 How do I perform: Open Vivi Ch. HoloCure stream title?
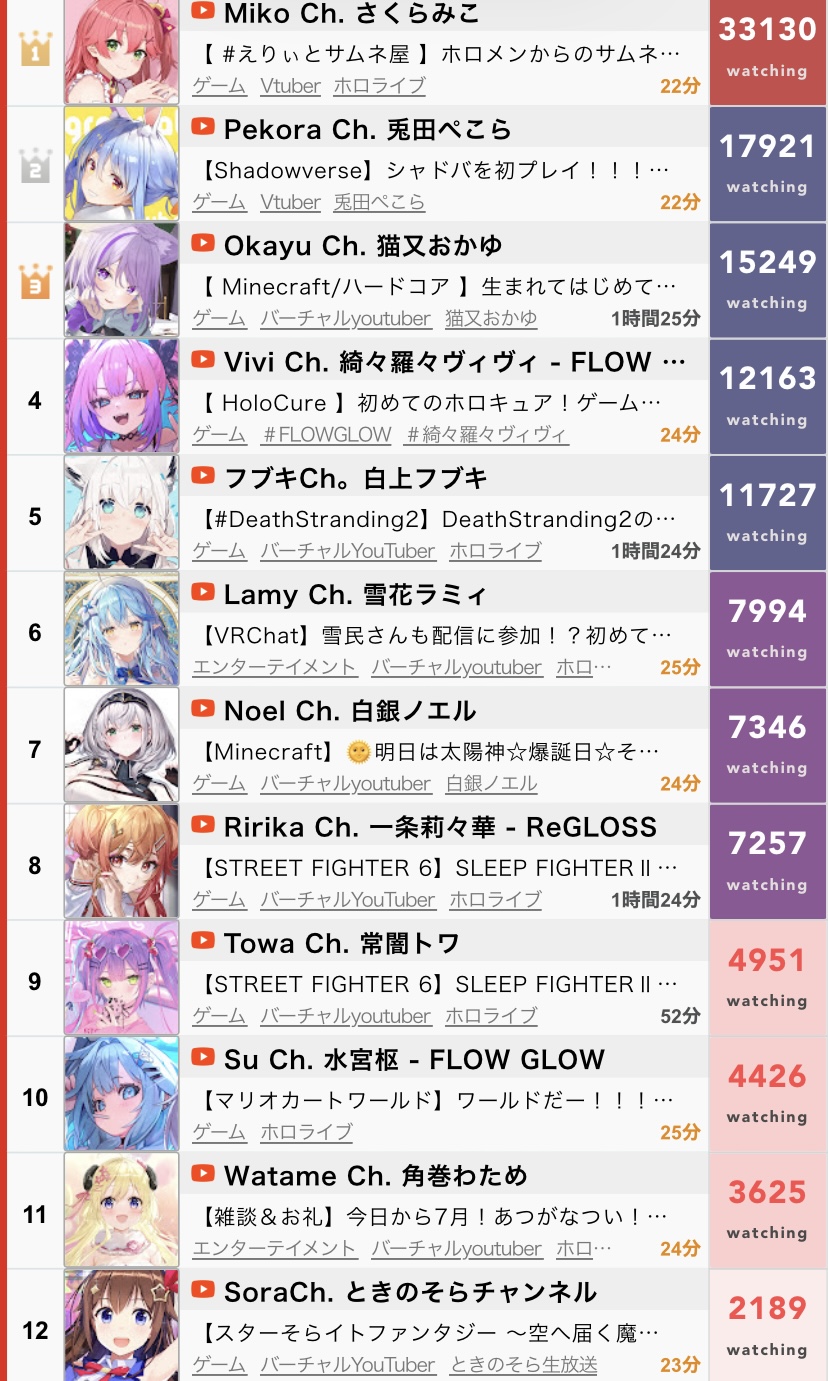(432, 403)
